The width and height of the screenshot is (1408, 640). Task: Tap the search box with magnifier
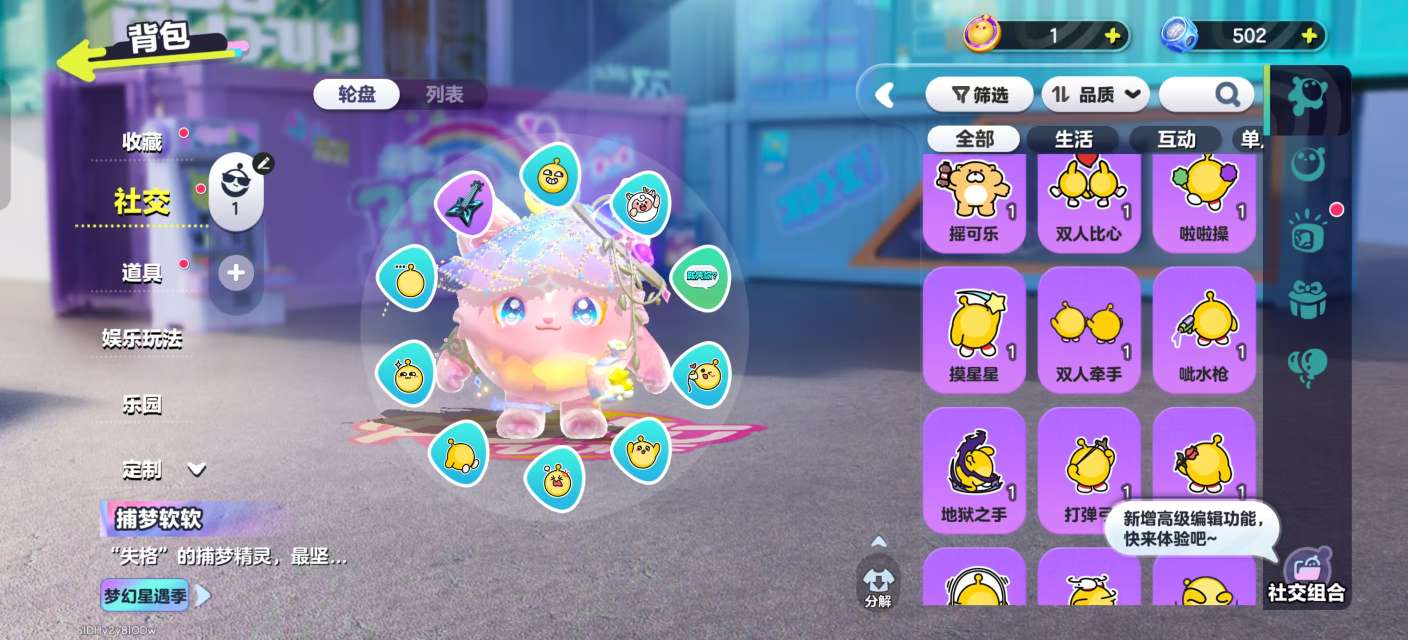click(x=1207, y=95)
